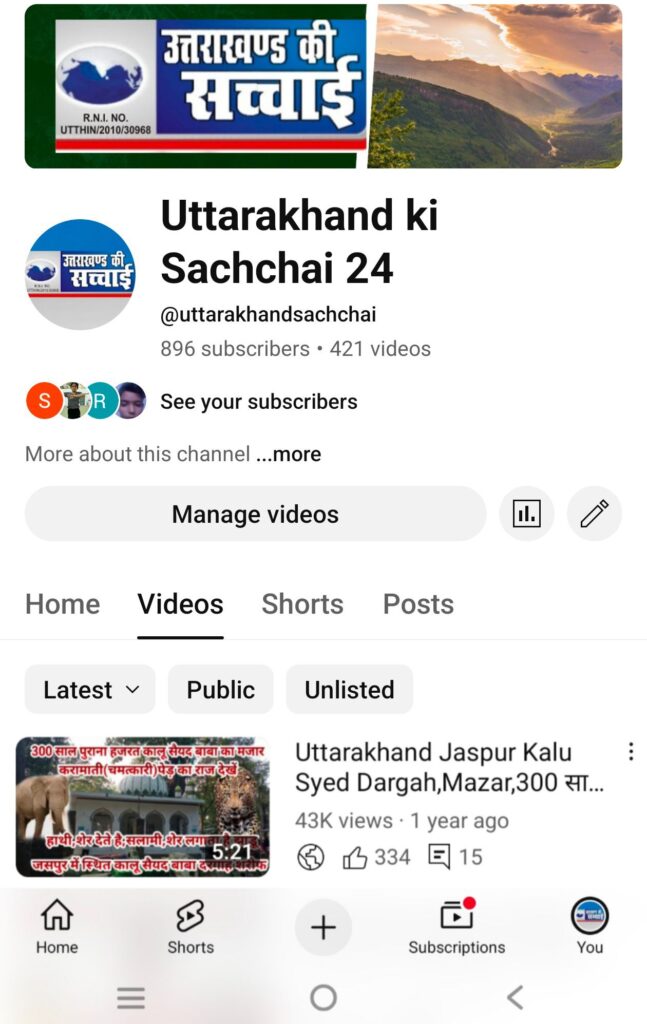Open the You profile tab
Image resolution: width=647 pixels, height=1024 pixels.
pyautogui.click(x=590, y=926)
